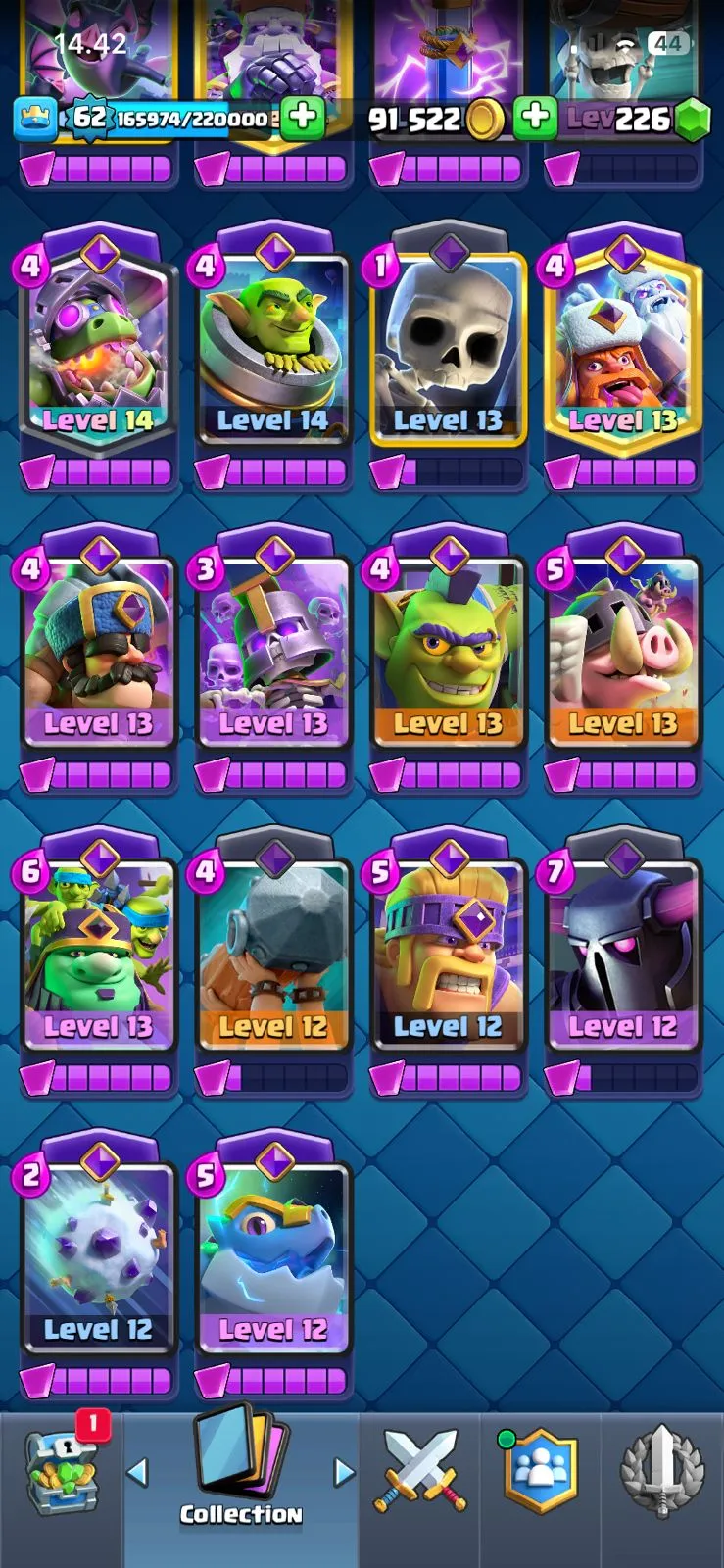The width and height of the screenshot is (724, 1568).
Task: Go to the Events tab with sword laurel
Action: coord(661,1472)
